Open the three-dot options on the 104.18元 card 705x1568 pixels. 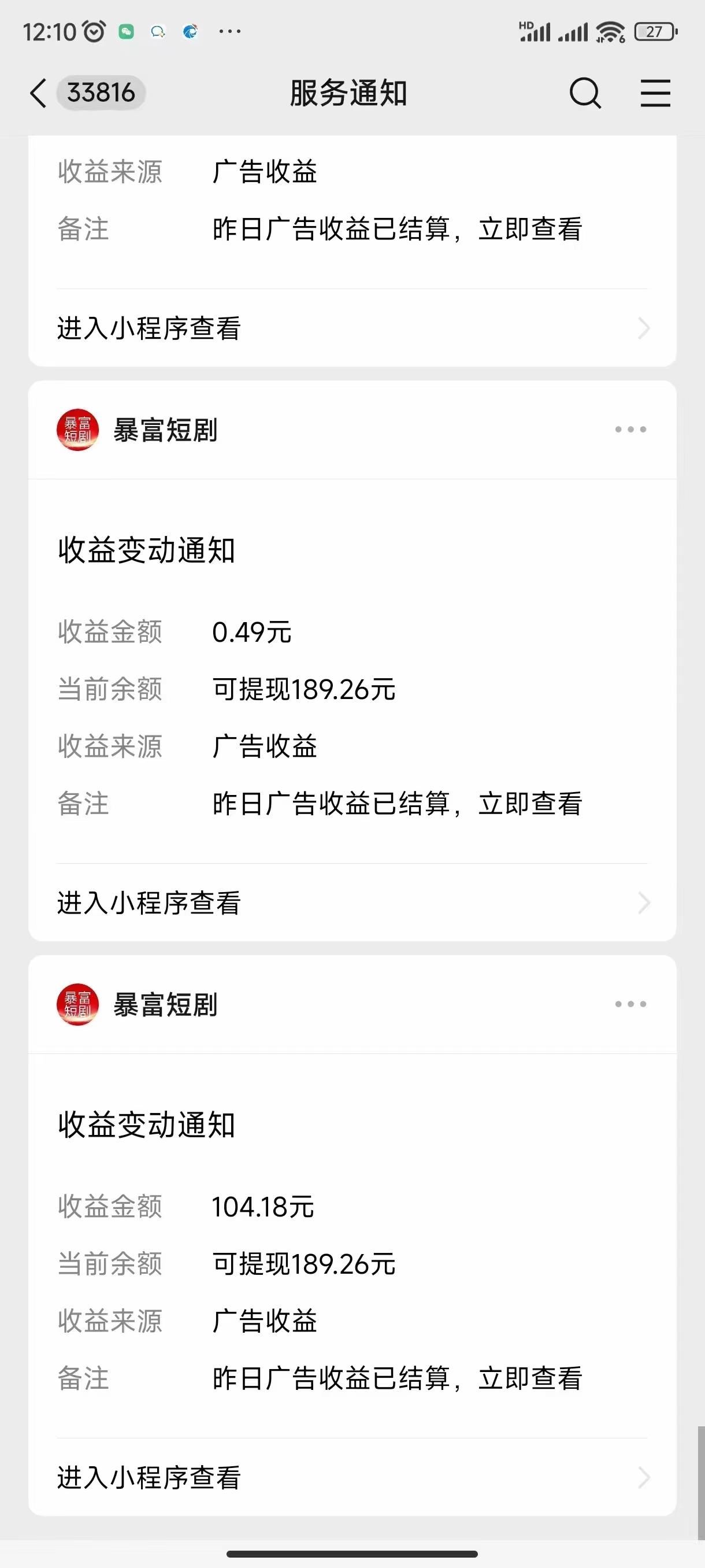pos(630,1004)
